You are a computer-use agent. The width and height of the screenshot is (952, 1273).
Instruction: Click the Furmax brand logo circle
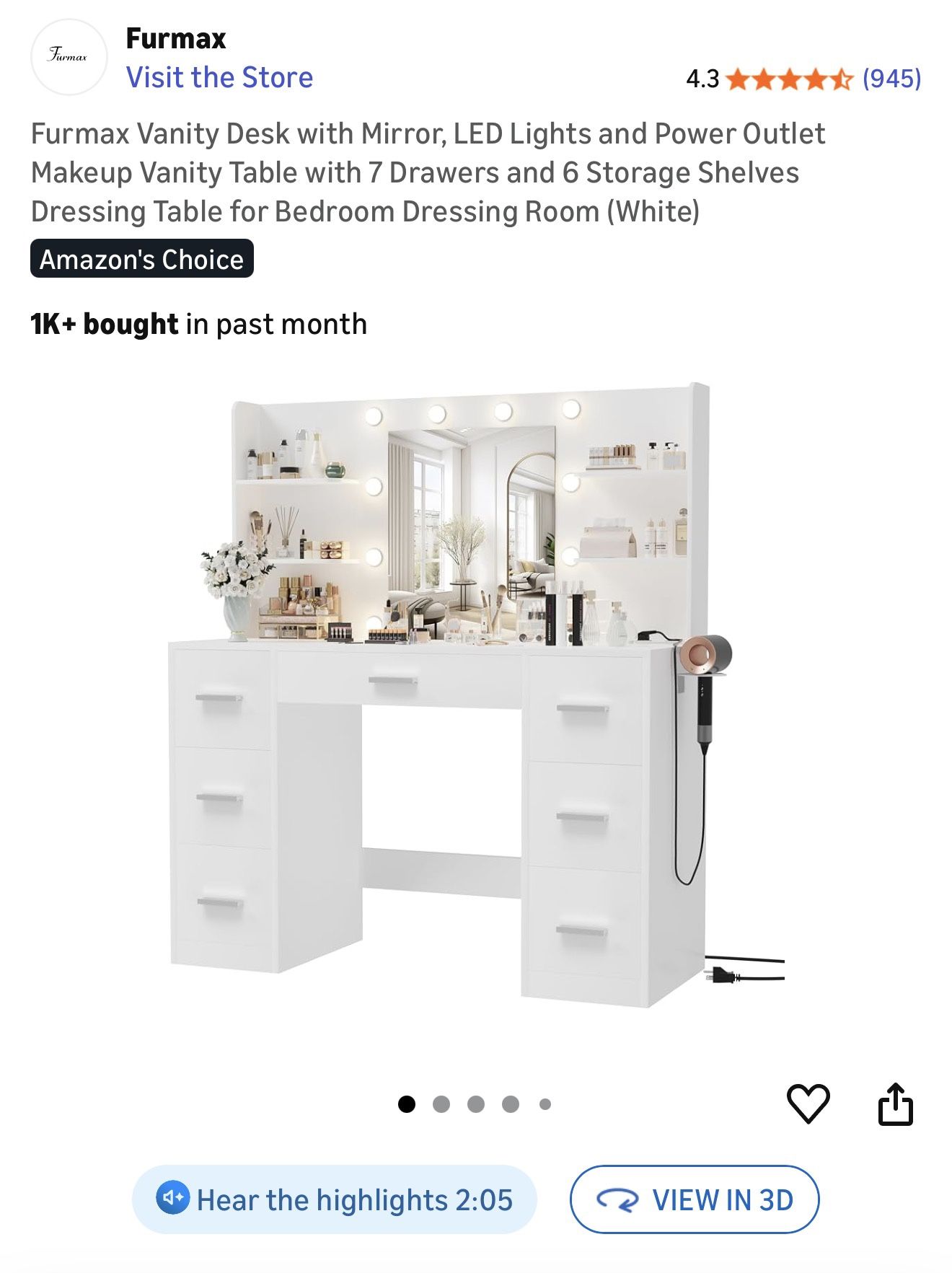tap(70, 56)
